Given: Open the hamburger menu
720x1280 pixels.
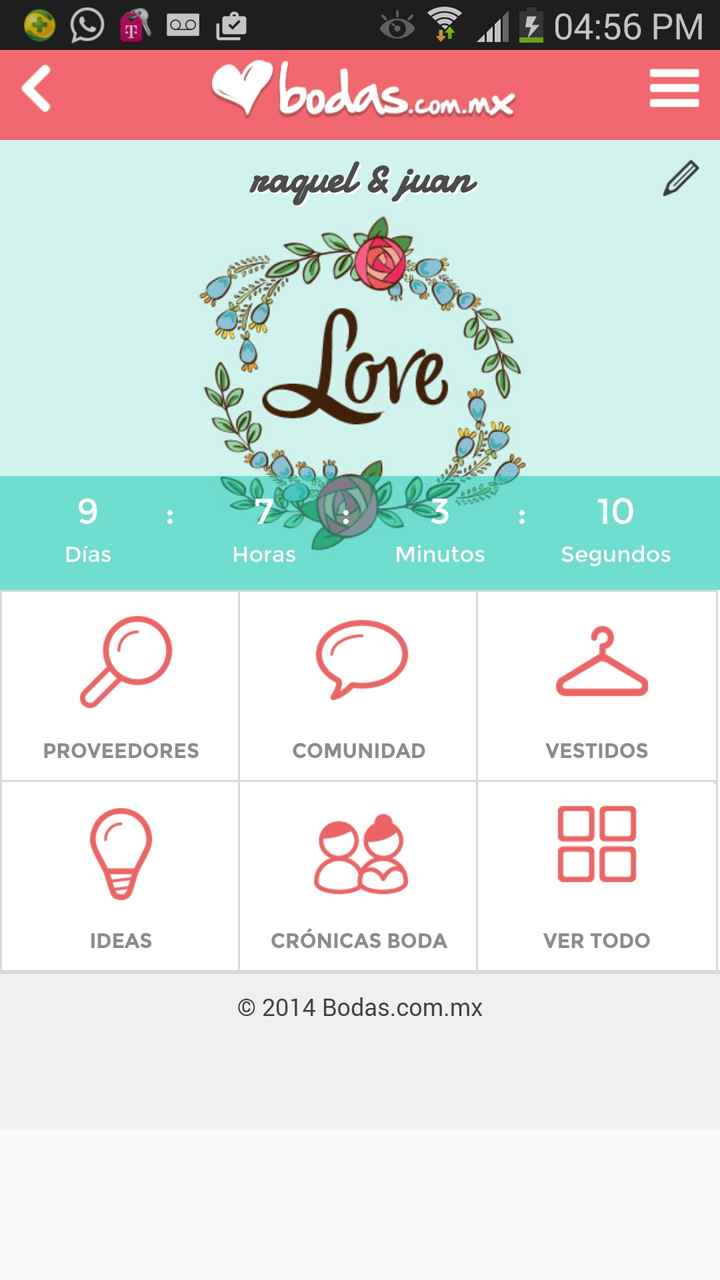Looking at the screenshot, I should click(x=674, y=89).
